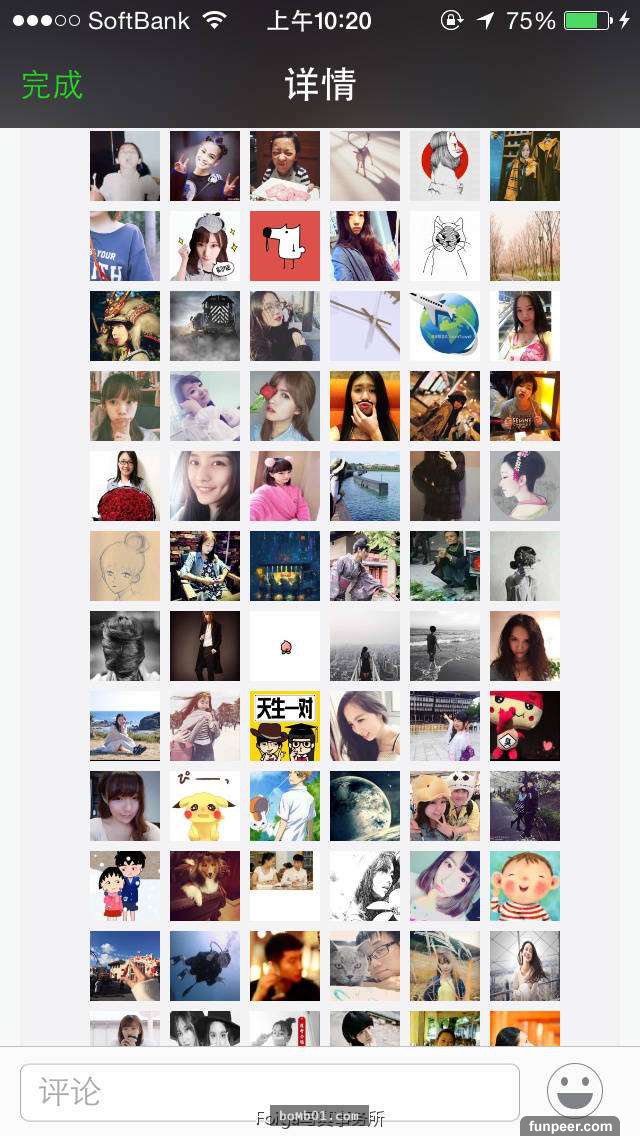Open the woman holding roses avatar
This screenshot has height=1136, width=640.
pos(125,486)
